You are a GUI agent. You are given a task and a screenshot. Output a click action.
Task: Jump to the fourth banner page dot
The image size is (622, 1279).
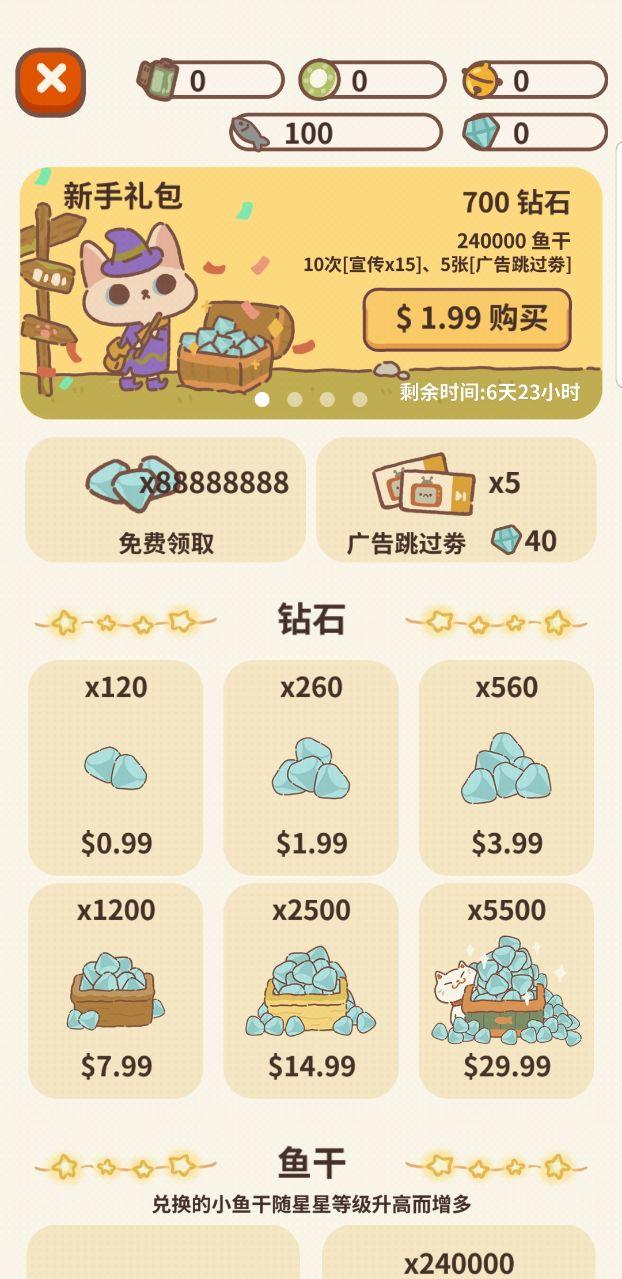pos(360,399)
